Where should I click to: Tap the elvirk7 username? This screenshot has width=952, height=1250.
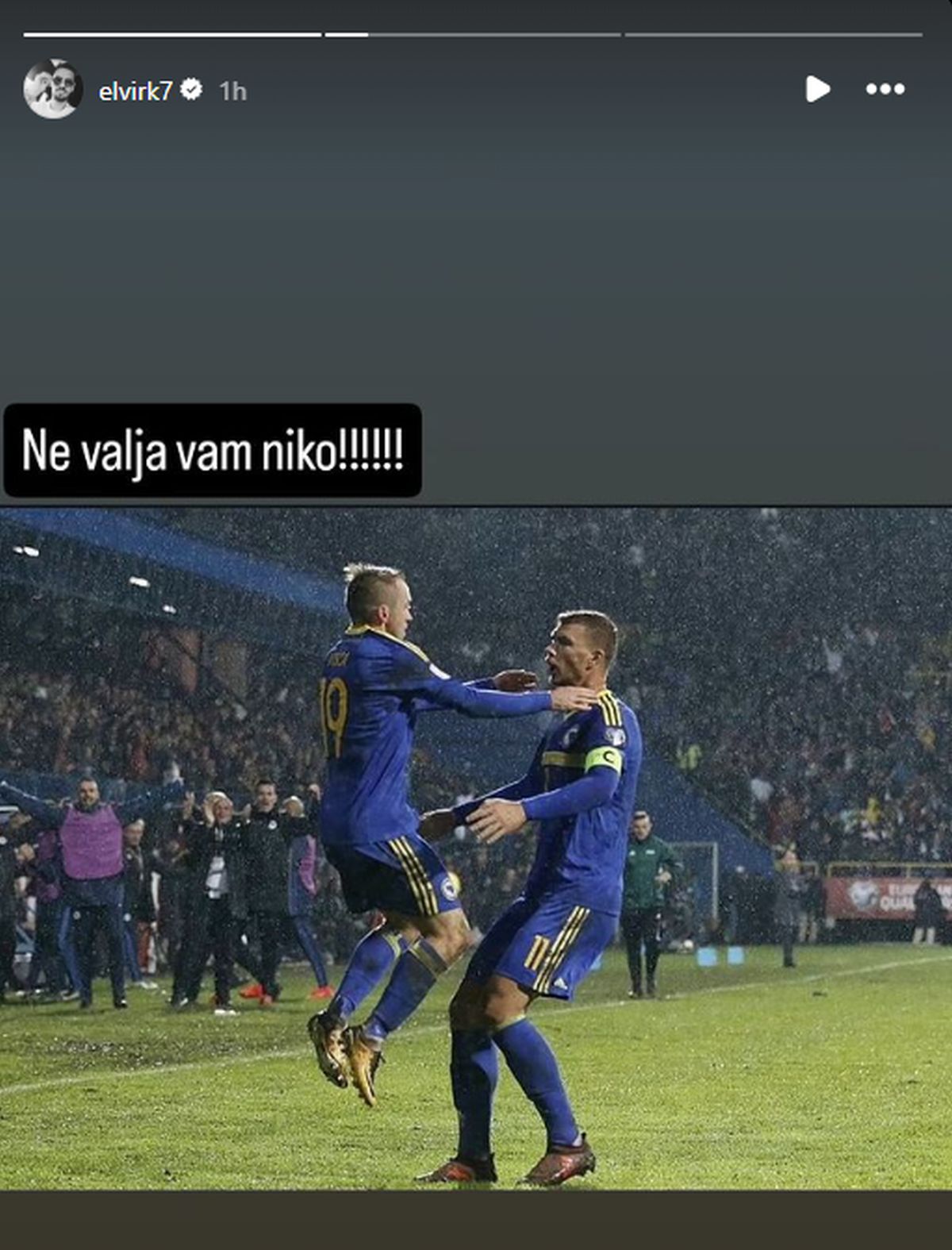[x=135, y=91]
